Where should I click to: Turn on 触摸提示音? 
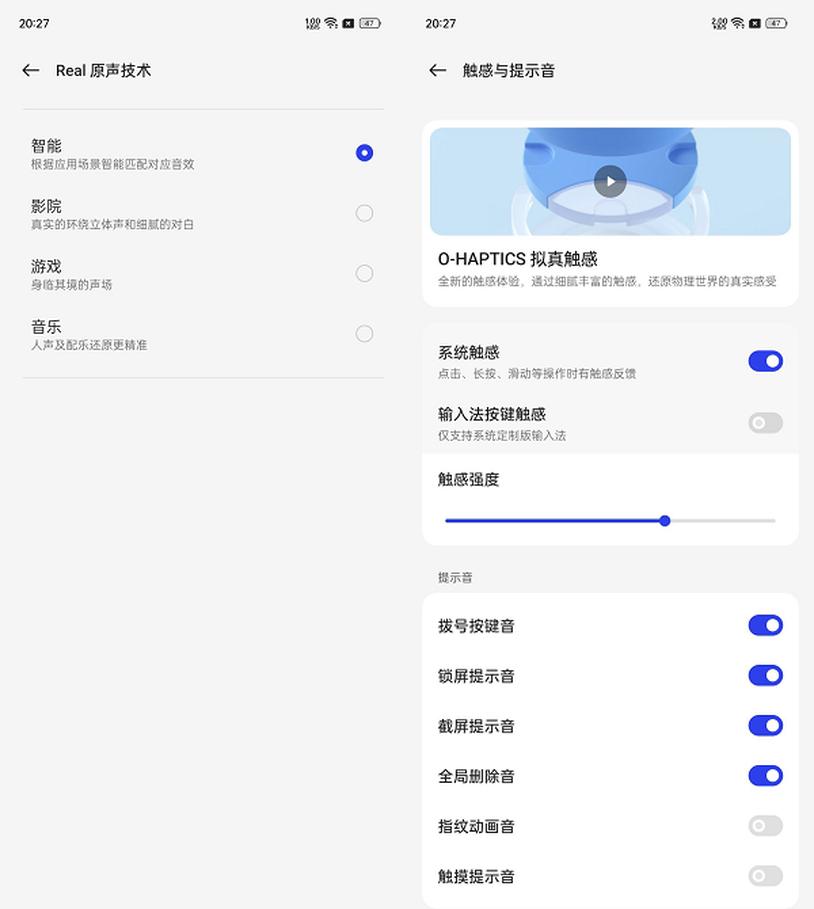pyautogui.click(x=765, y=875)
